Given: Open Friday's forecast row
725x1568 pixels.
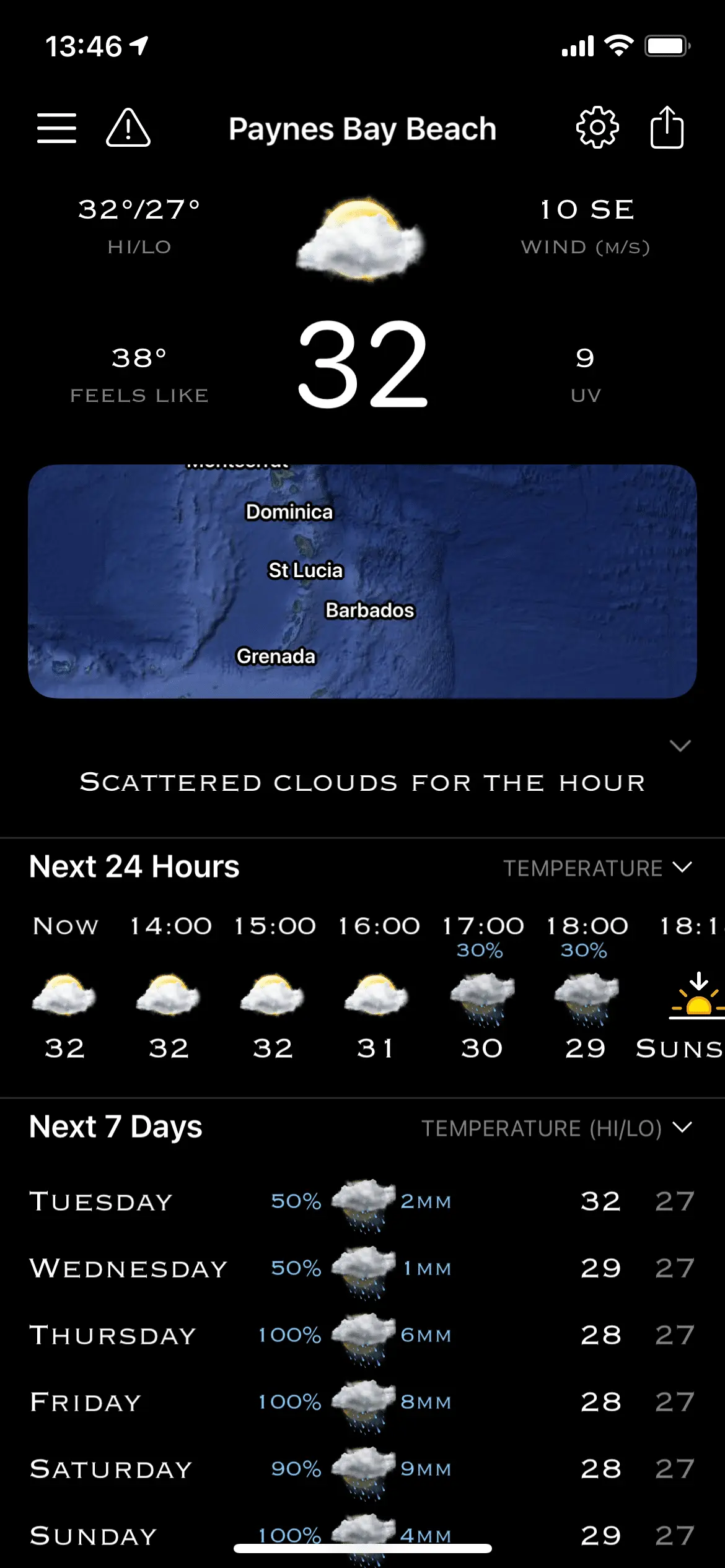Looking at the screenshot, I should 362,1402.
